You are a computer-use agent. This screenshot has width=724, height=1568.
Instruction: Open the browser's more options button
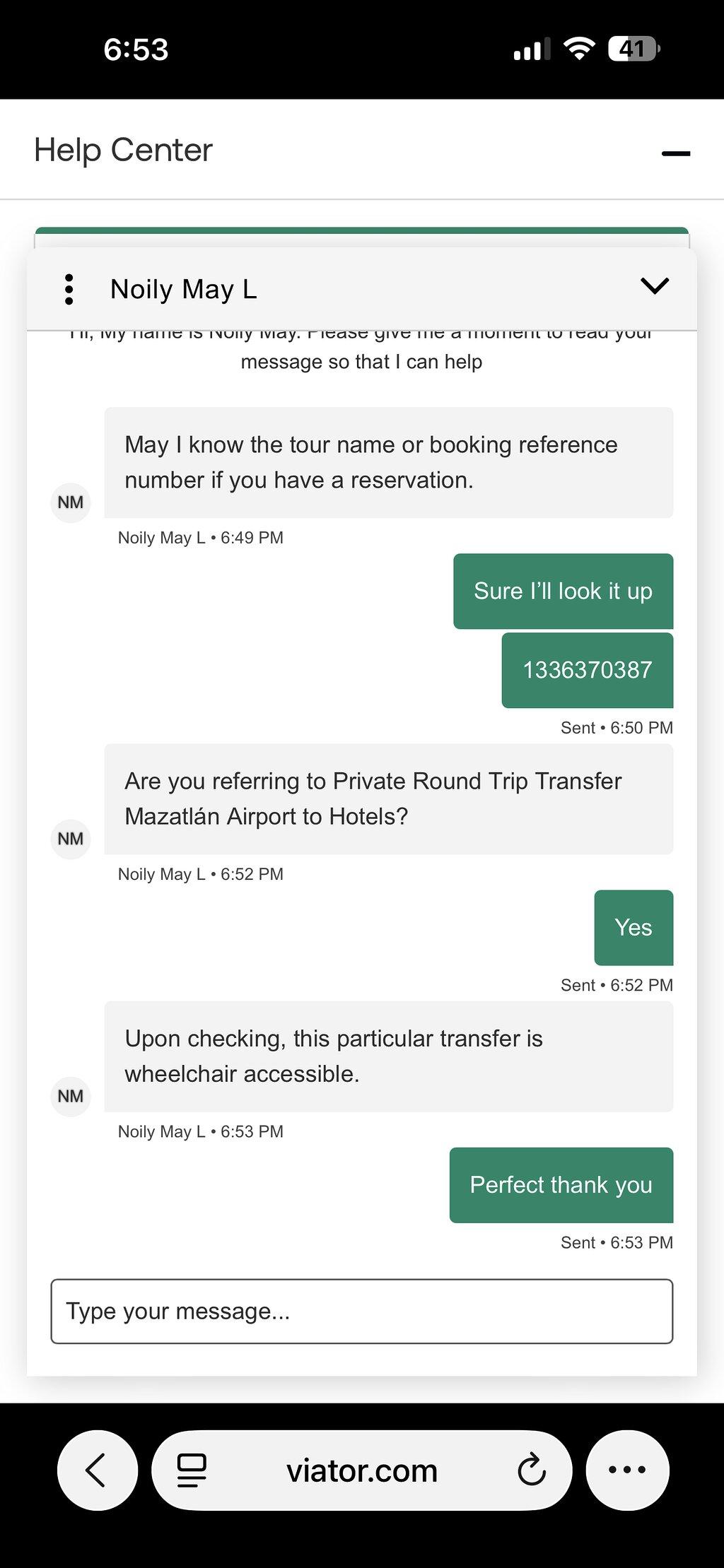[x=627, y=1470]
